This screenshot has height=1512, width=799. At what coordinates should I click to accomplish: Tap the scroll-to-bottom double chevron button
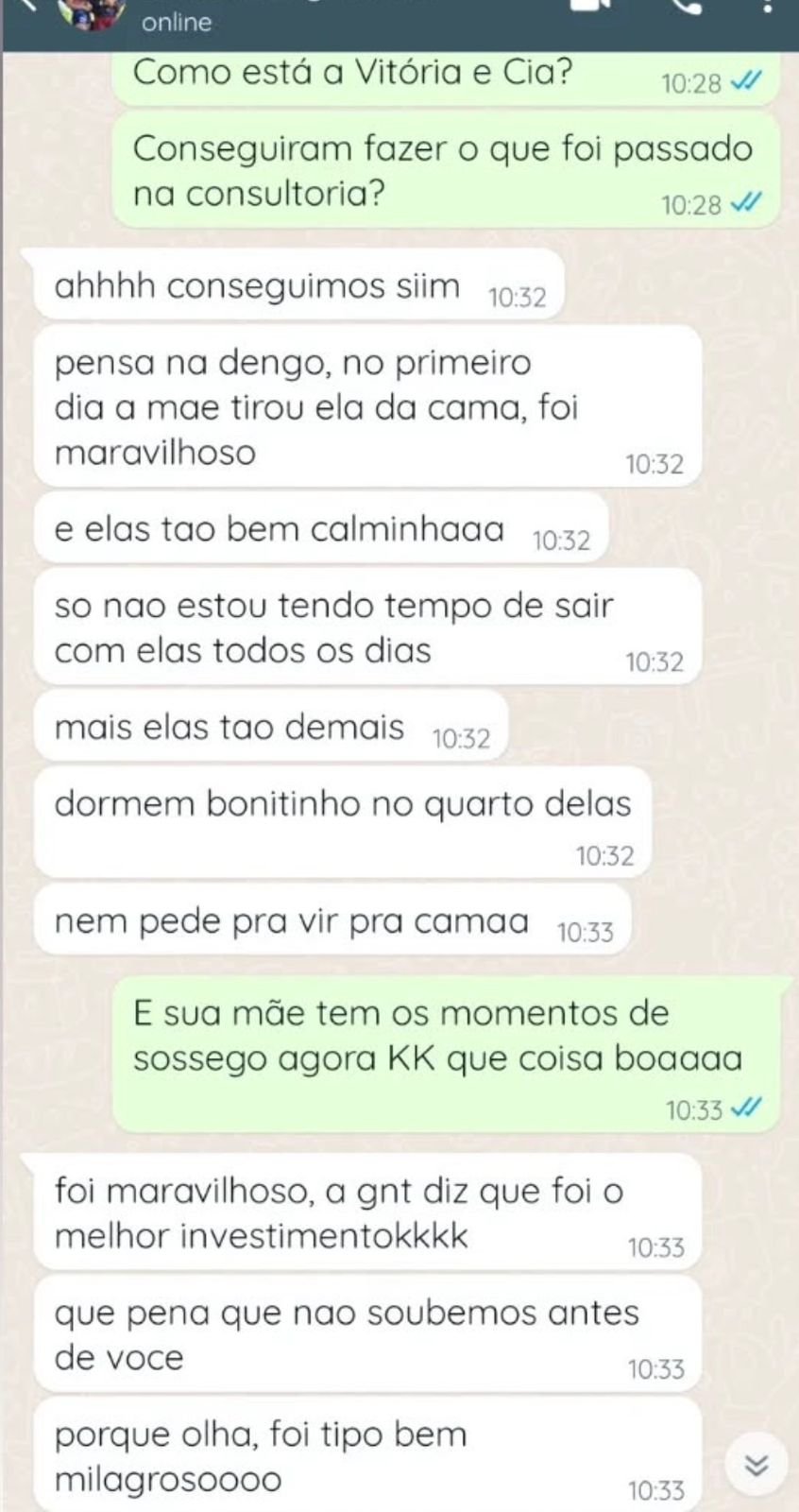[x=756, y=1466]
